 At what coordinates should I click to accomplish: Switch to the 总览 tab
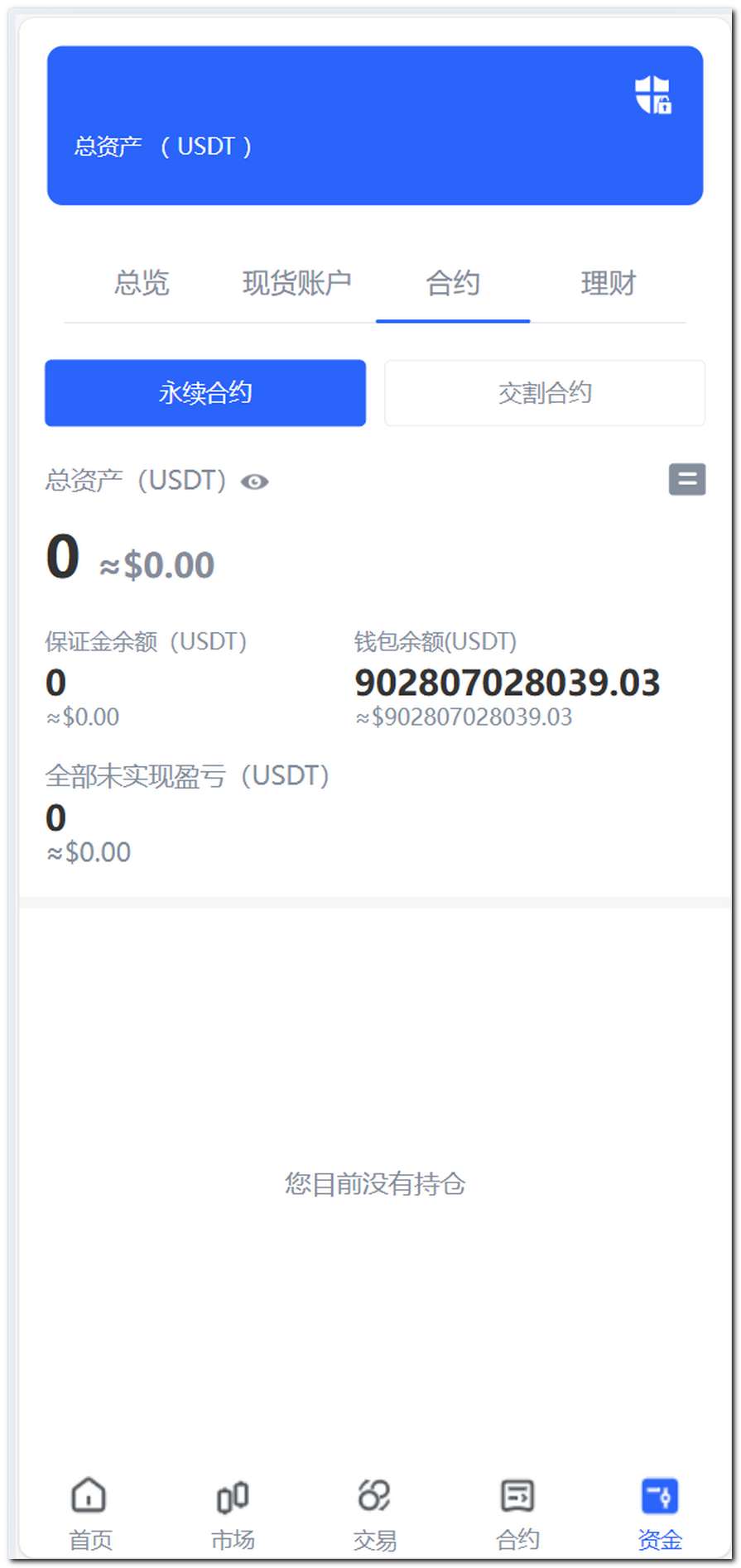click(142, 284)
